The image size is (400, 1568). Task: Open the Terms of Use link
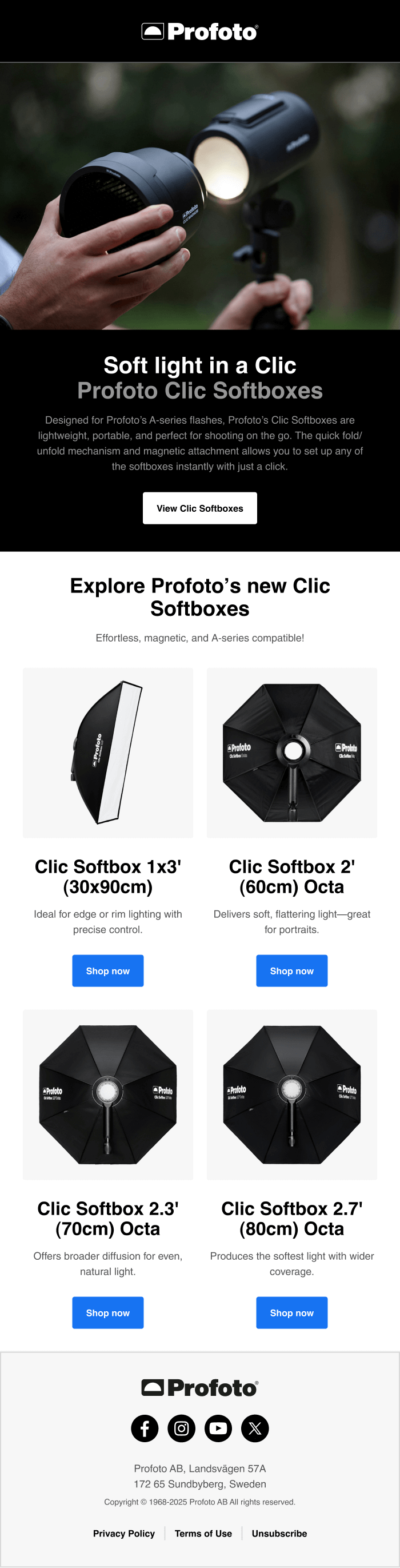tap(203, 1533)
